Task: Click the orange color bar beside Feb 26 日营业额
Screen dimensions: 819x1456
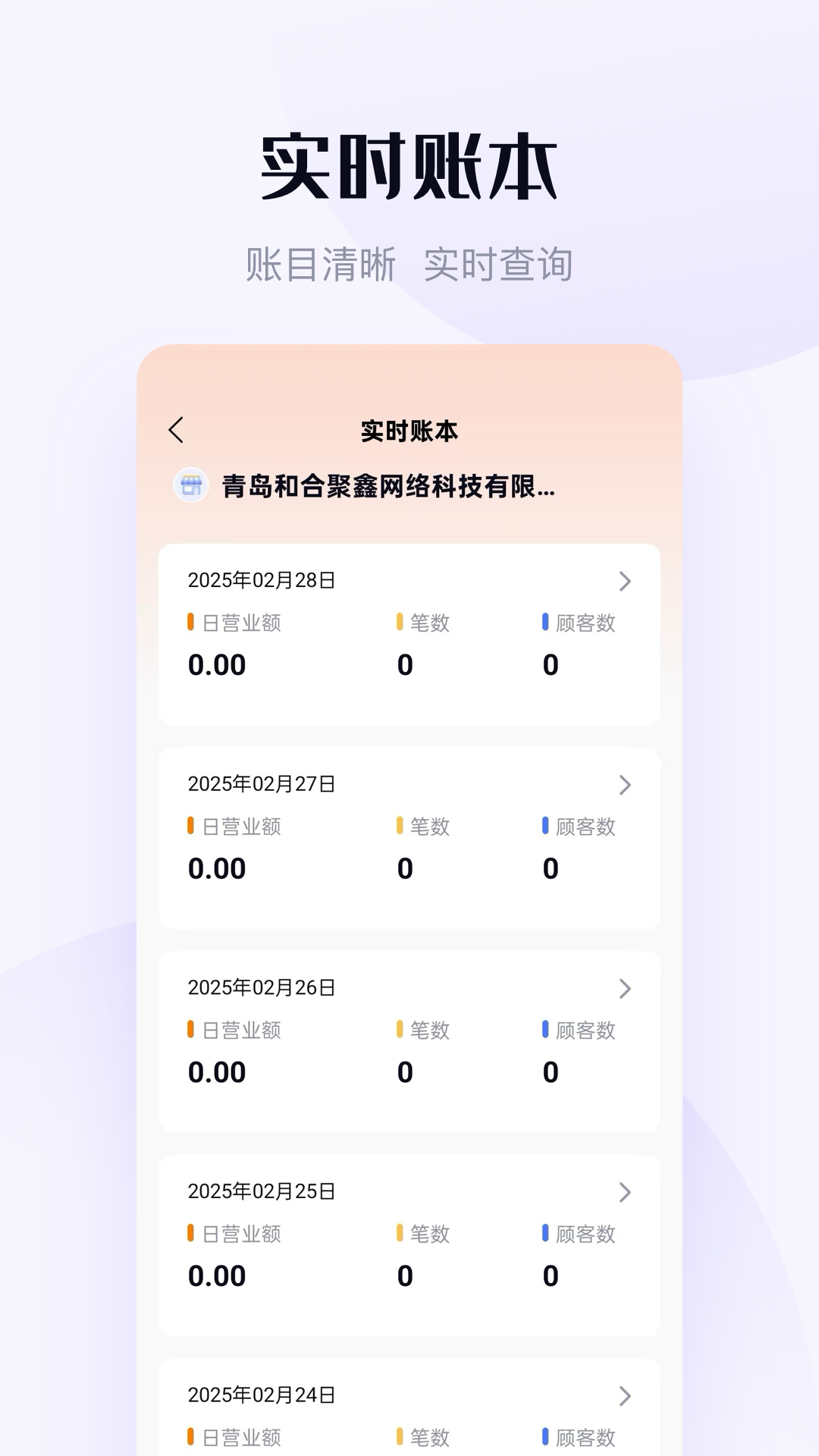Action: pos(189,1030)
